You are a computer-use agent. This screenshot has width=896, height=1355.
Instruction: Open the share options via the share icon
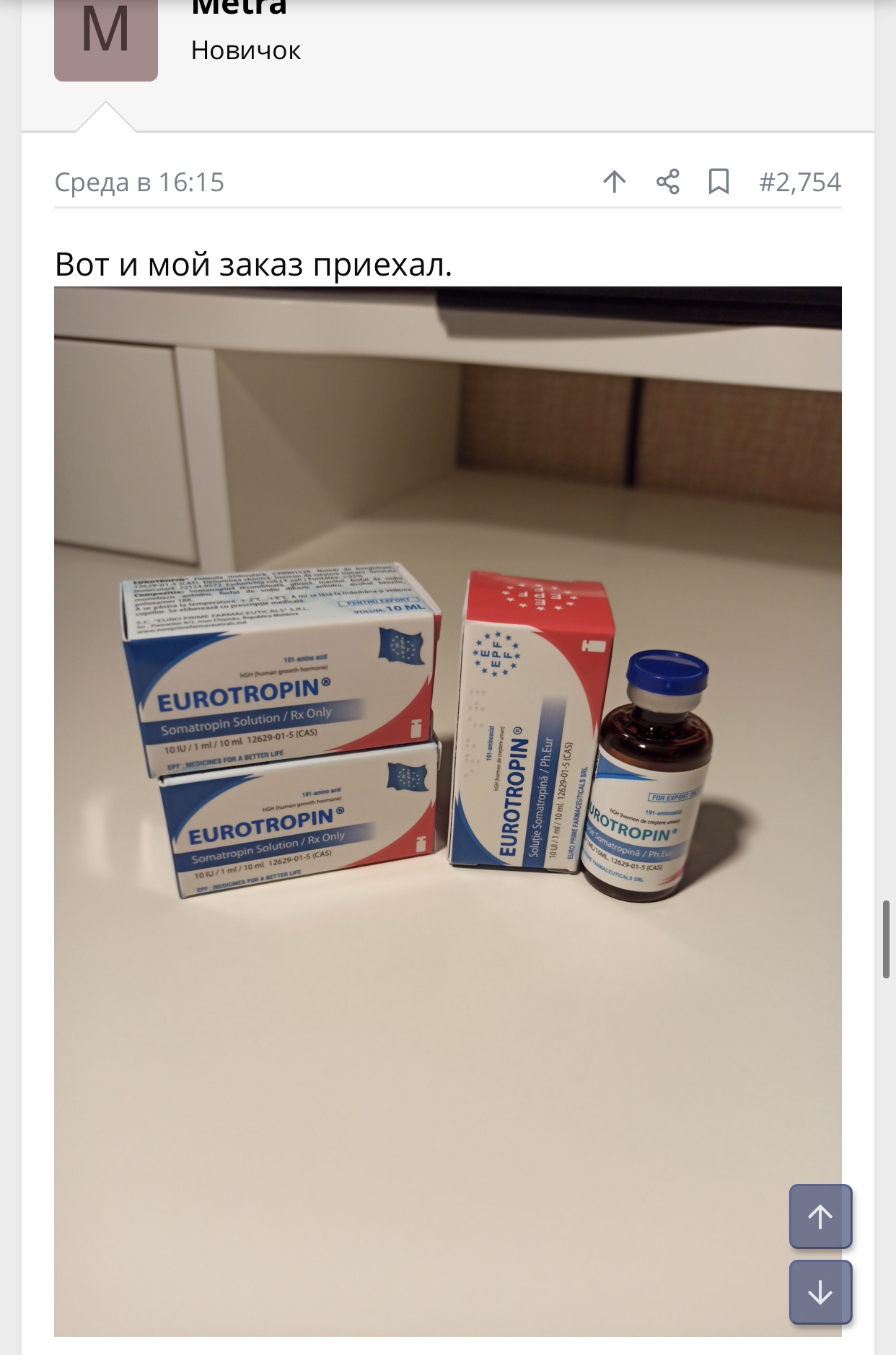click(x=667, y=183)
